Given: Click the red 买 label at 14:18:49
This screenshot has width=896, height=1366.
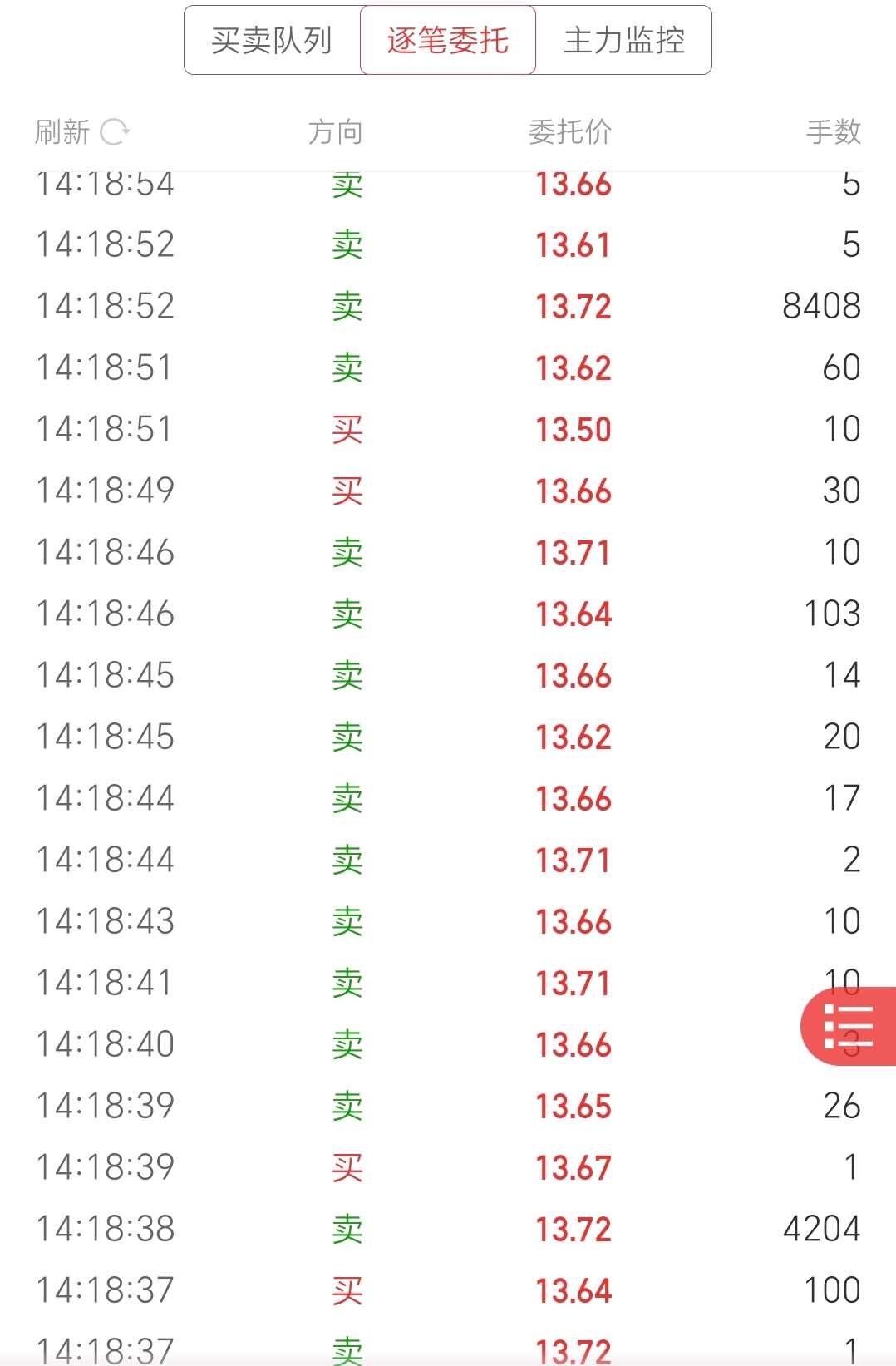Looking at the screenshot, I should point(345,491).
